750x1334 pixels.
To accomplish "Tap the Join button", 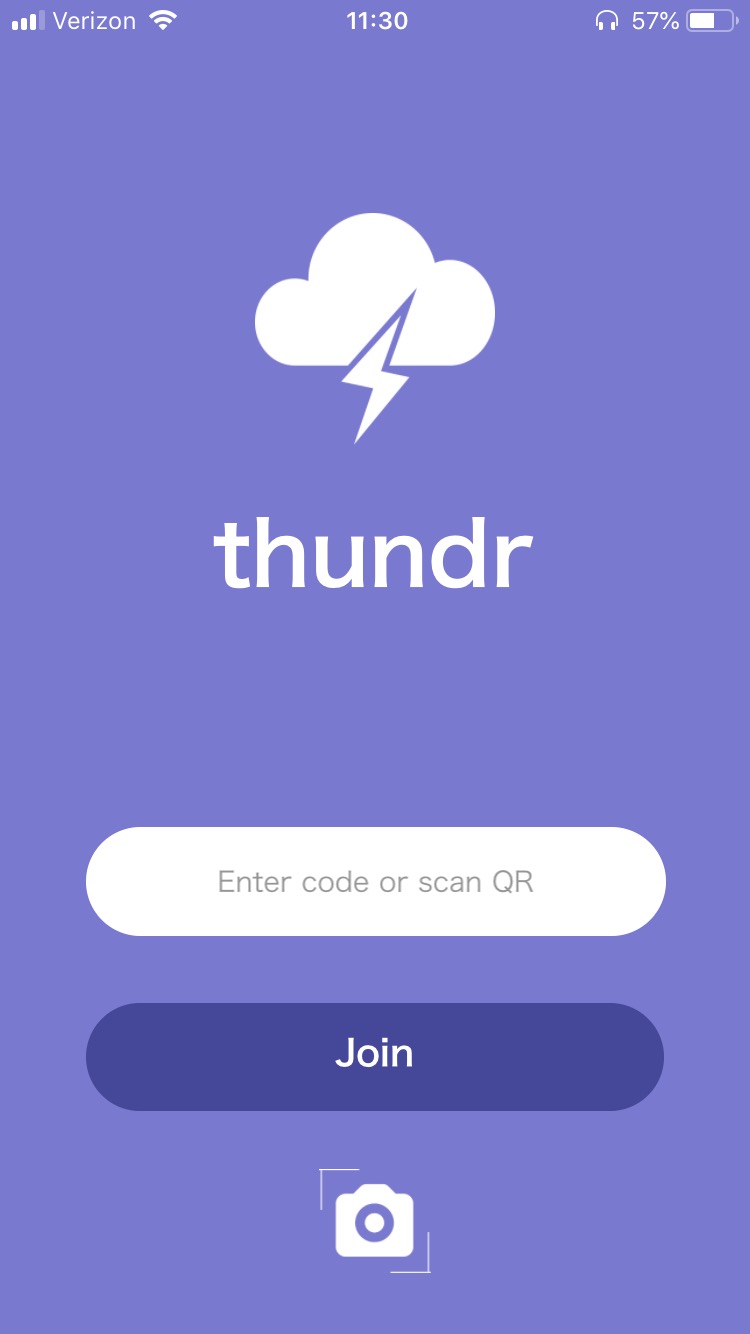I will click(375, 1056).
